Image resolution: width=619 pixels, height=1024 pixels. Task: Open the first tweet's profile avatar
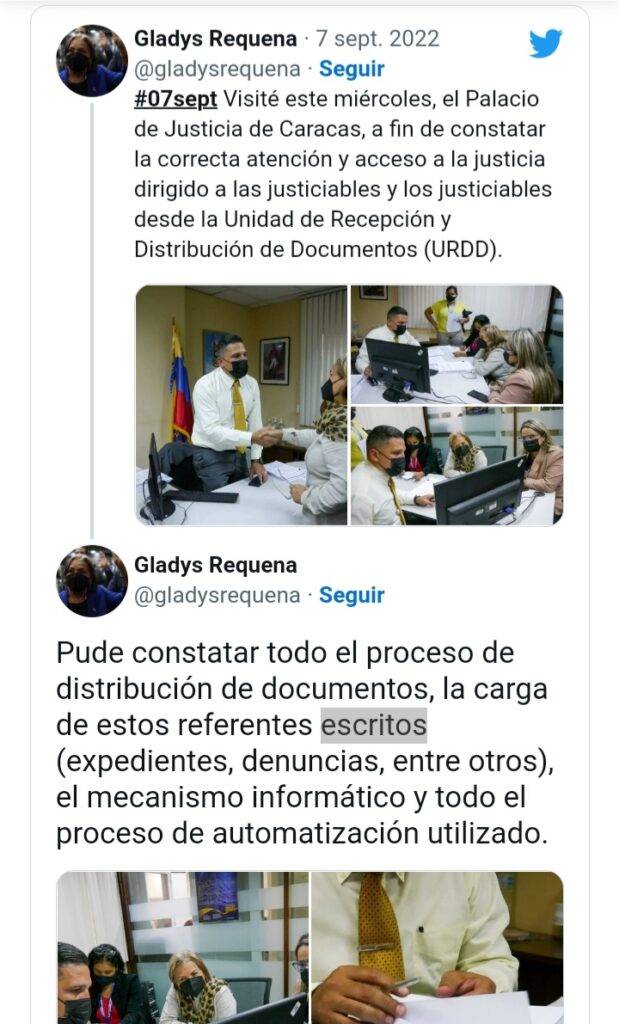click(x=92, y=61)
